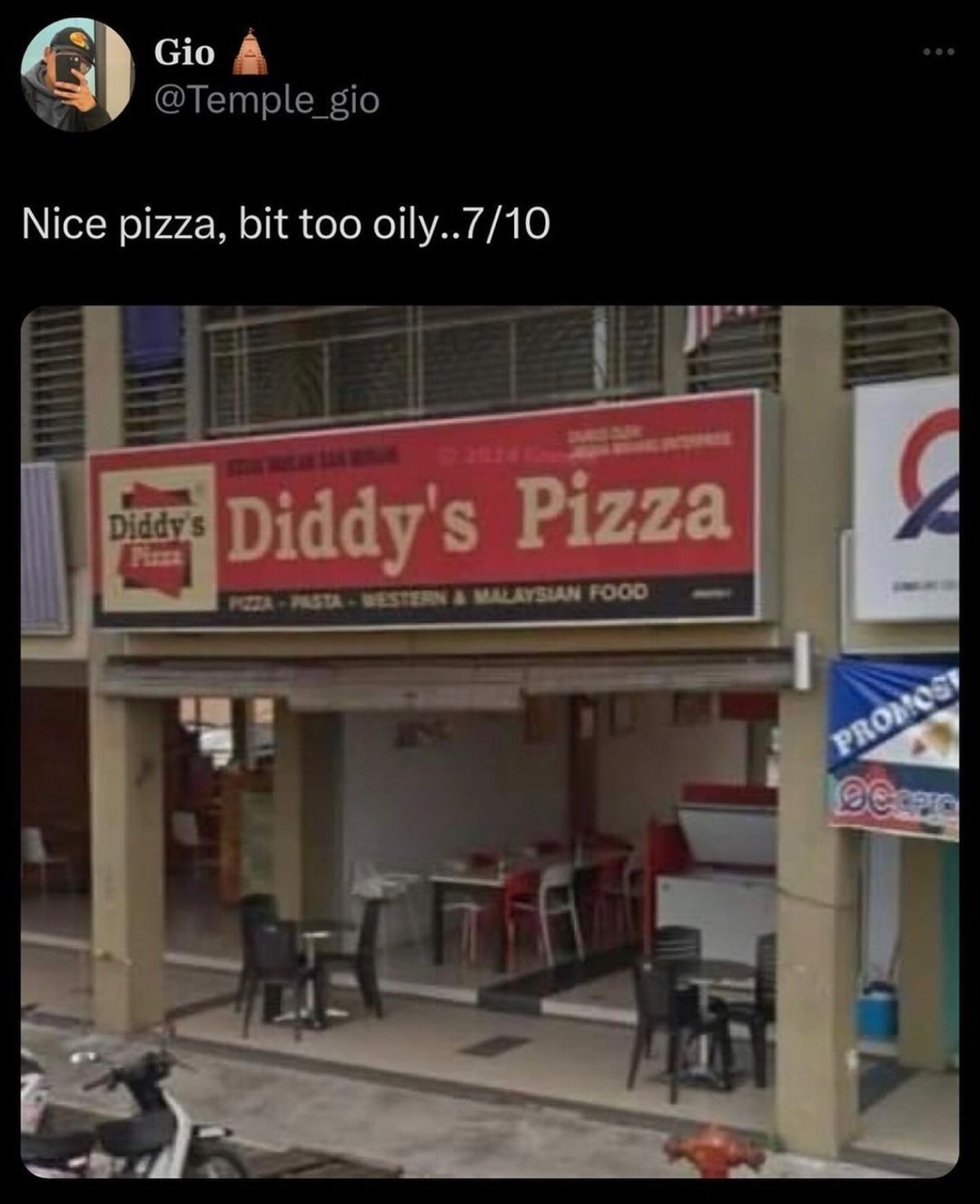Open Gio's profile picture
This screenshot has height=1204, width=980.
pyautogui.click(x=77, y=76)
